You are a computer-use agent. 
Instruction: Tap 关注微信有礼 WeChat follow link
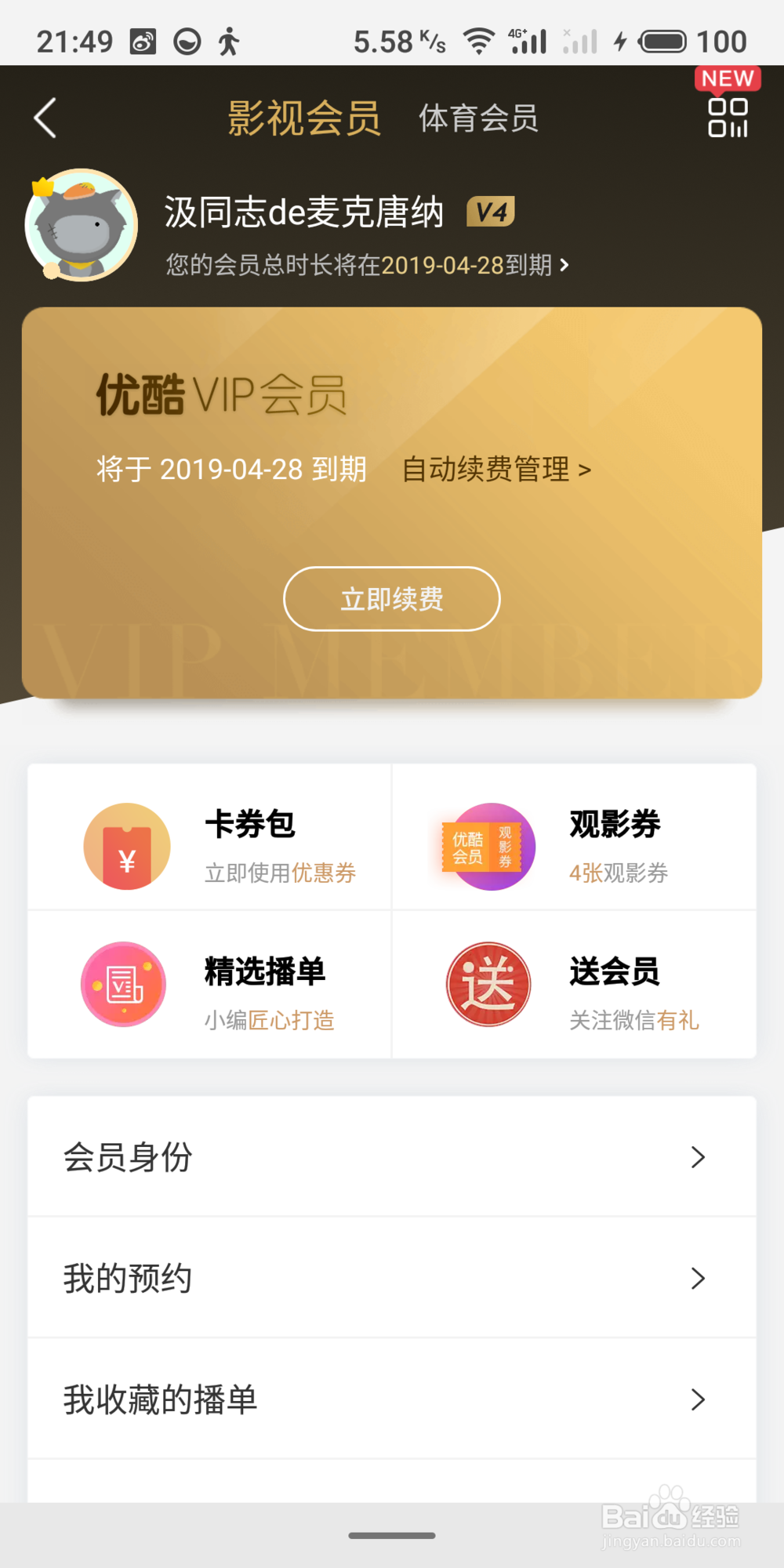pyautogui.click(x=635, y=1020)
